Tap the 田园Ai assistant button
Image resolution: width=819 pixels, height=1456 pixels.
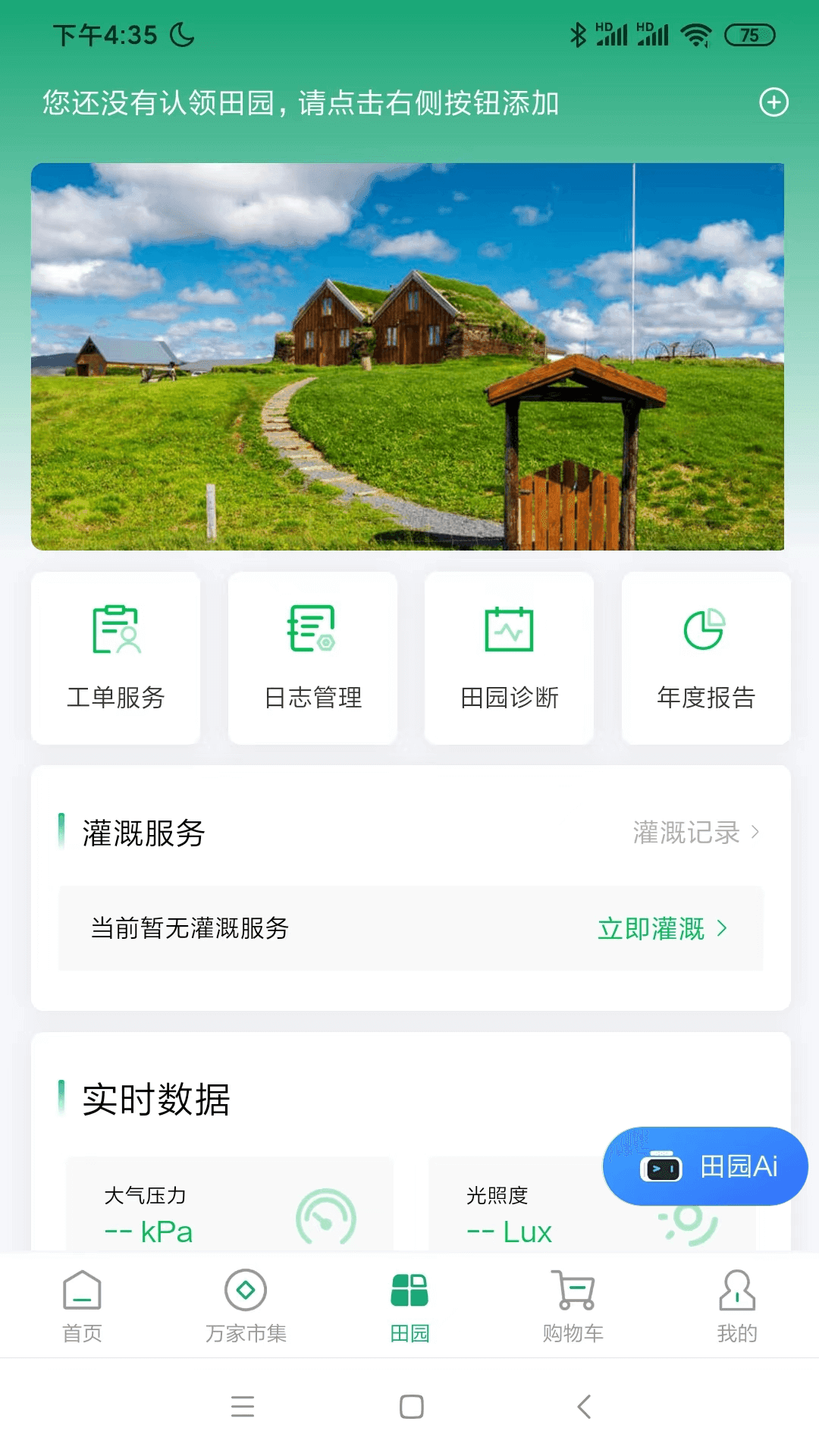705,1166
